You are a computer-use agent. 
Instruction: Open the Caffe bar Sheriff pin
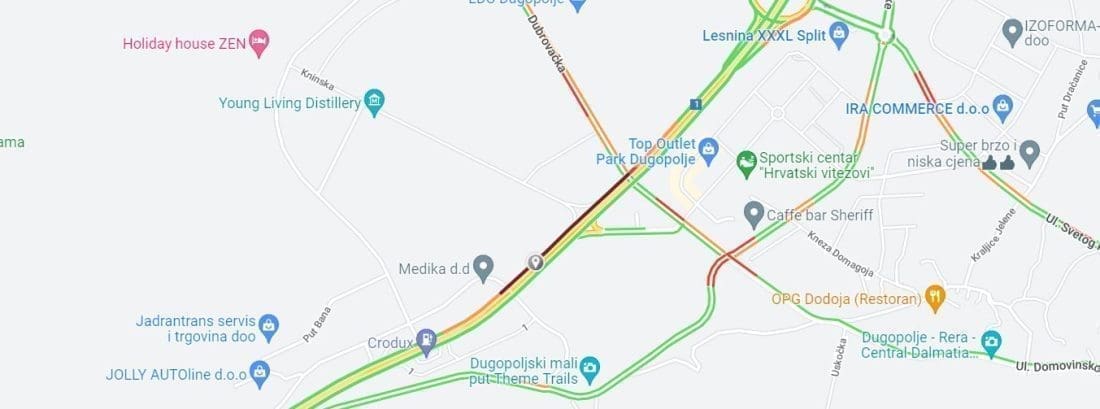click(755, 212)
